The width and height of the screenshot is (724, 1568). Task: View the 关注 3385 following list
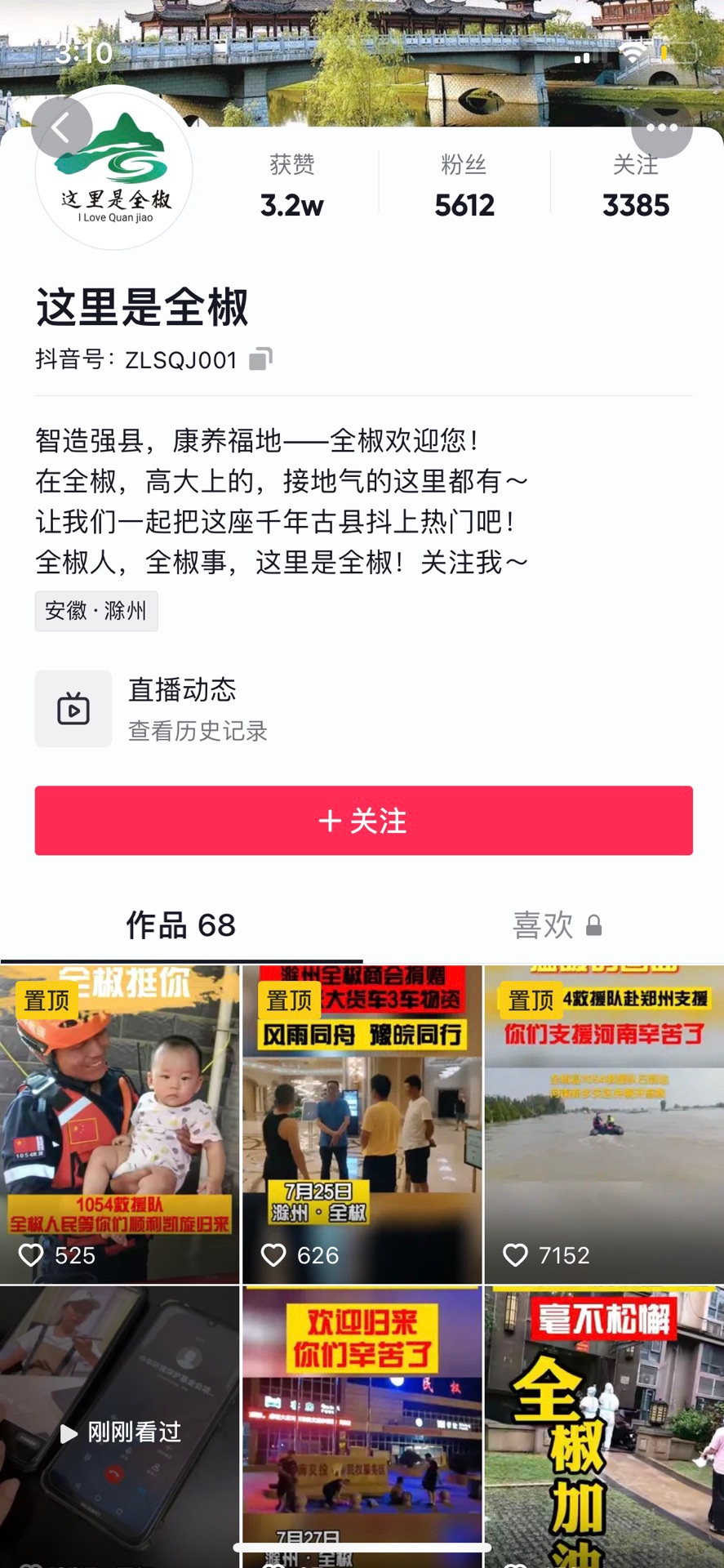[x=635, y=186]
